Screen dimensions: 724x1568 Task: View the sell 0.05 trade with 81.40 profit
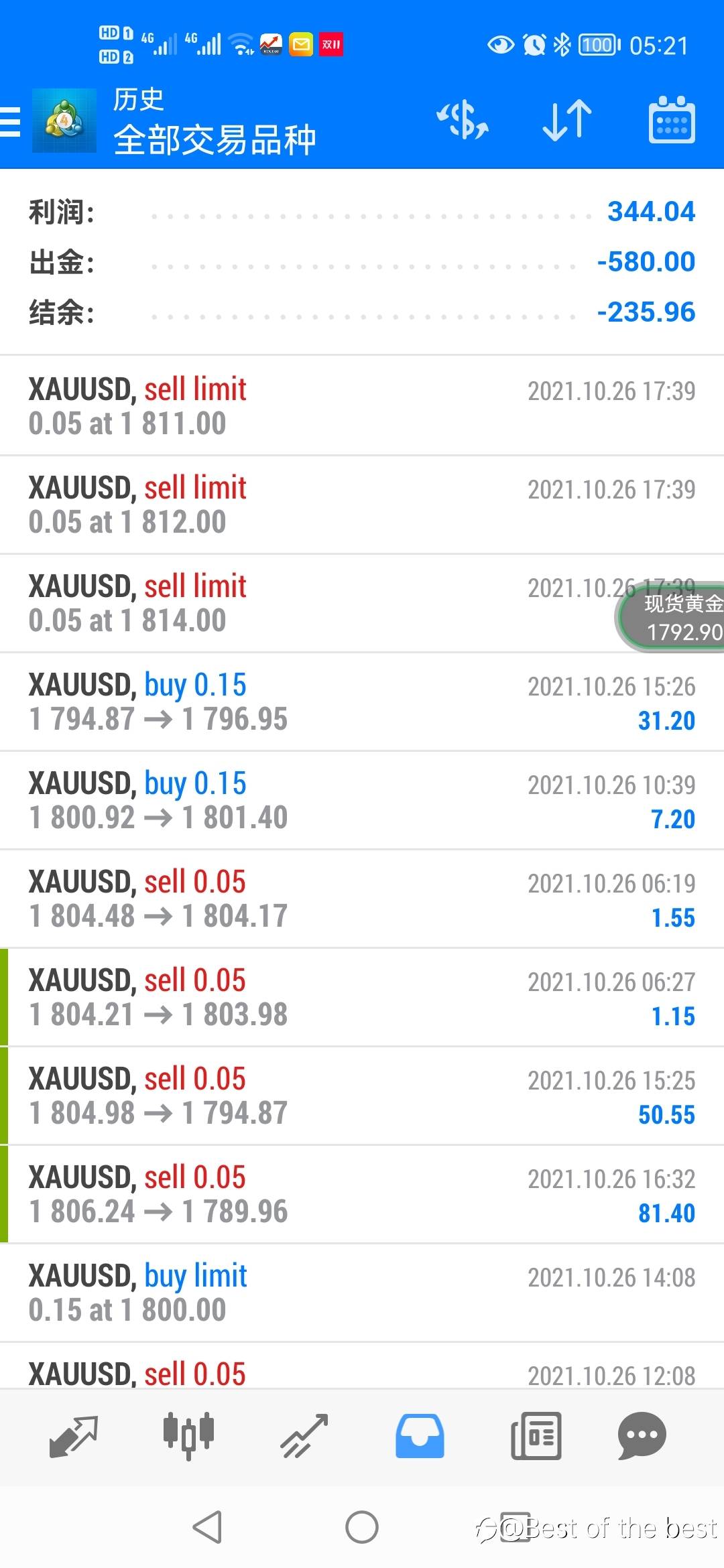pos(362,1194)
